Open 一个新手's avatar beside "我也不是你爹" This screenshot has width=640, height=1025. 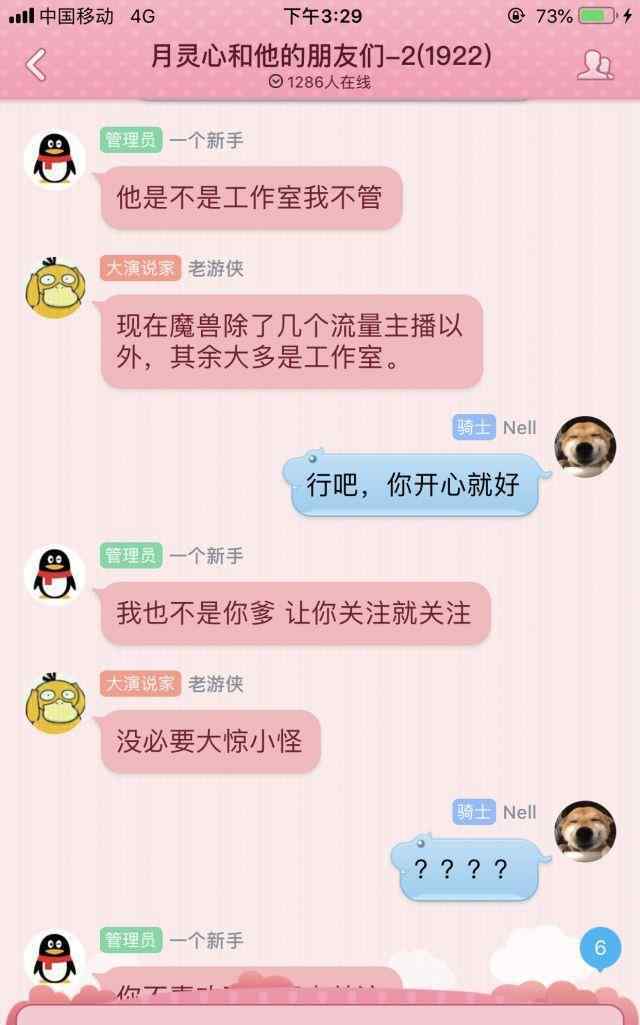55,575
